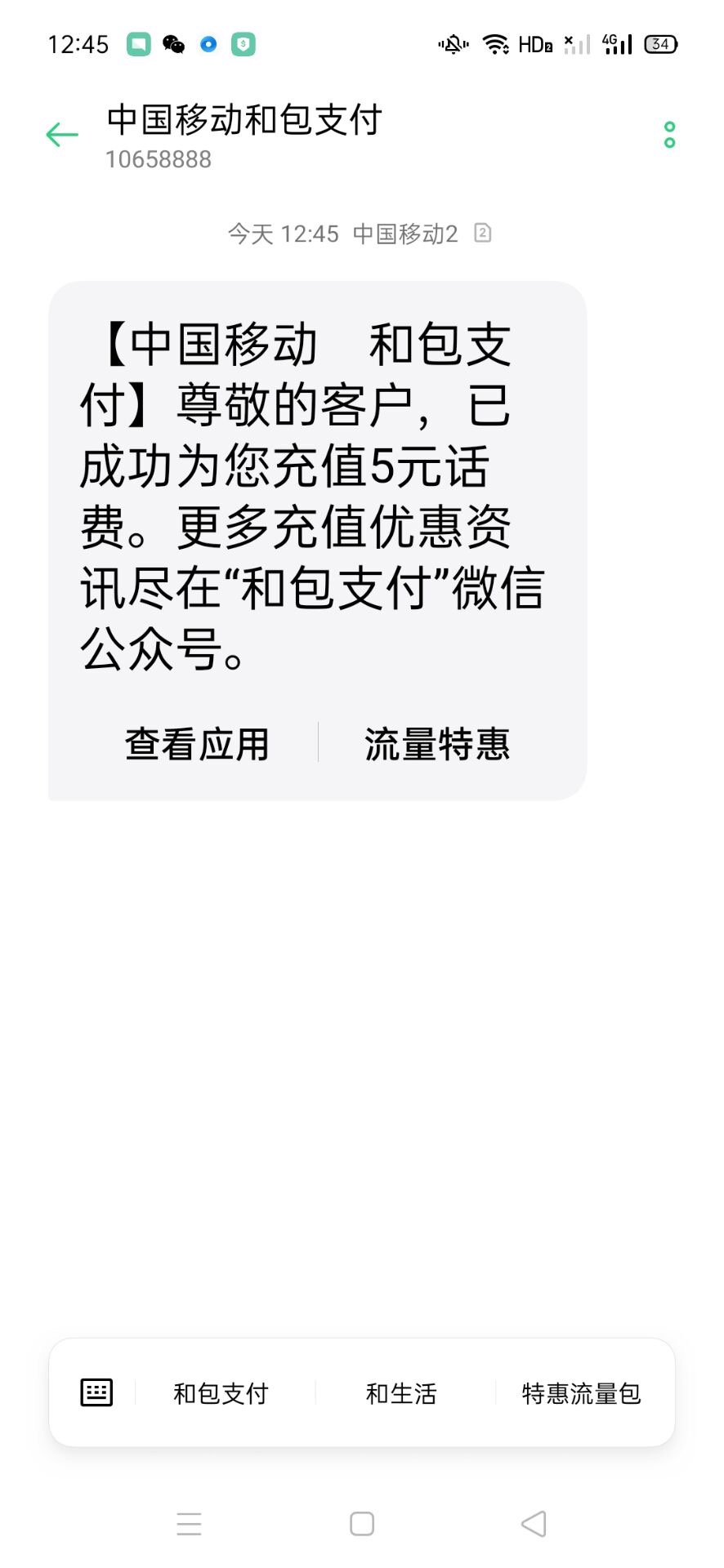Open the 和包支付 menu
Image resolution: width=724 pixels, height=1568 pixels.
click(x=221, y=1393)
